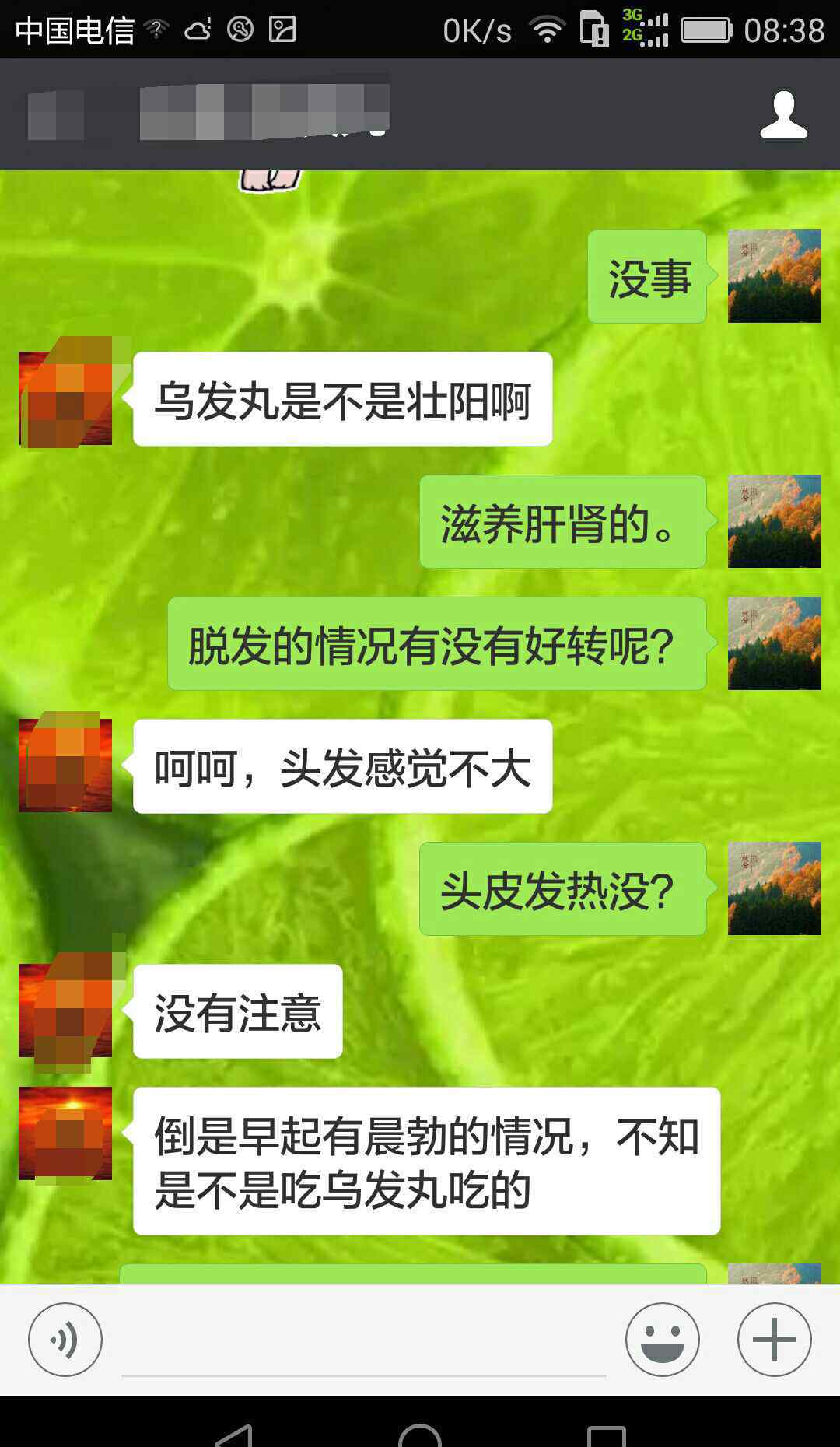The width and height of the screenshot is (840, 1447).
Task: Open the emoji sticker panel
Action: pos(663,1340)
